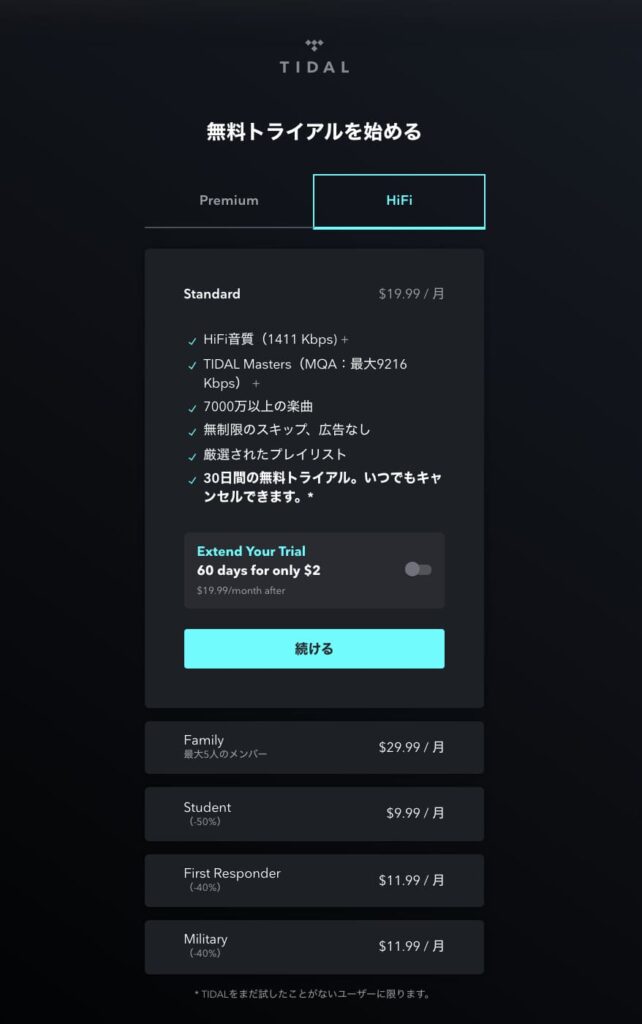Expand the Family plan option
Viewport: 642px width, 1024px height.
click(314, 747)
